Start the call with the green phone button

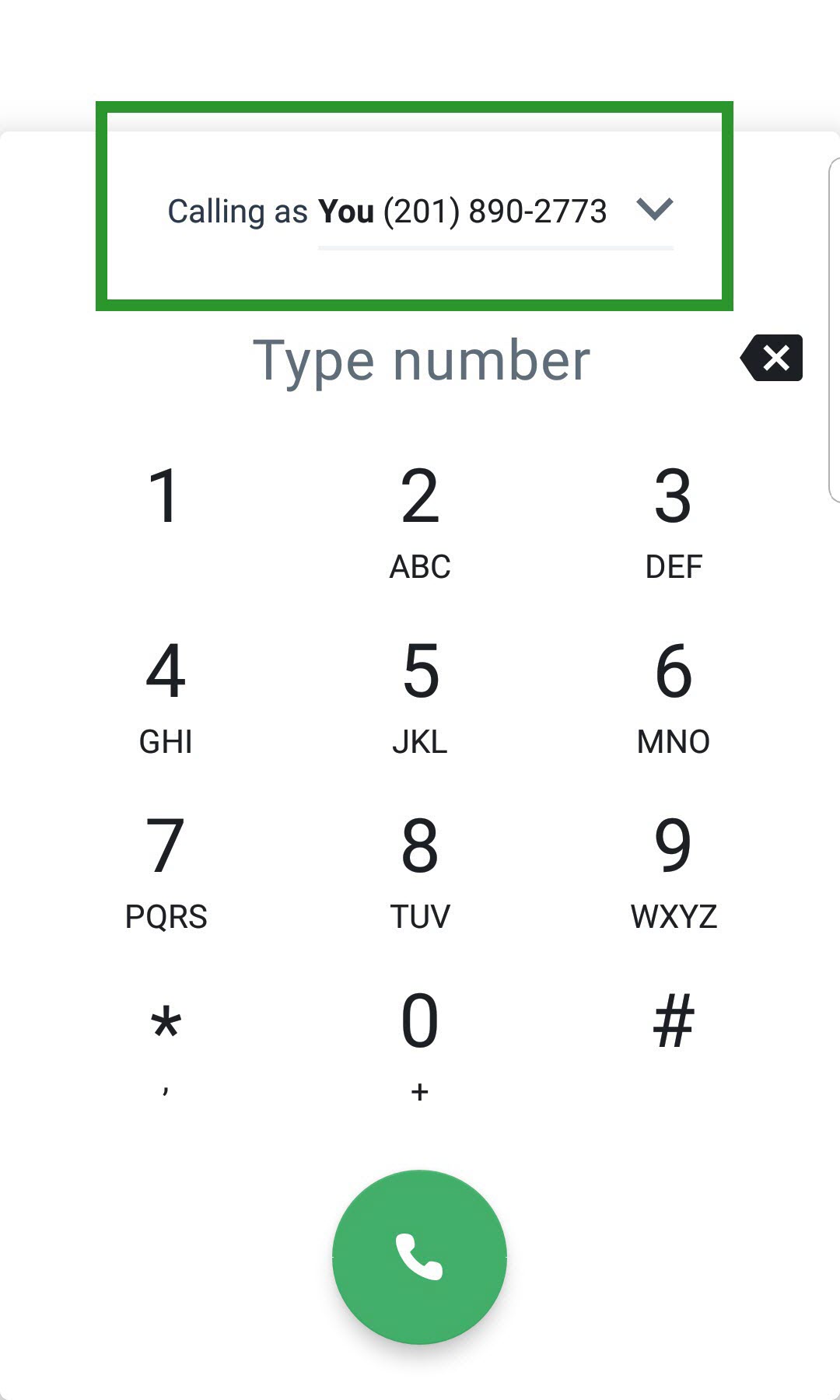point(420,1257)
